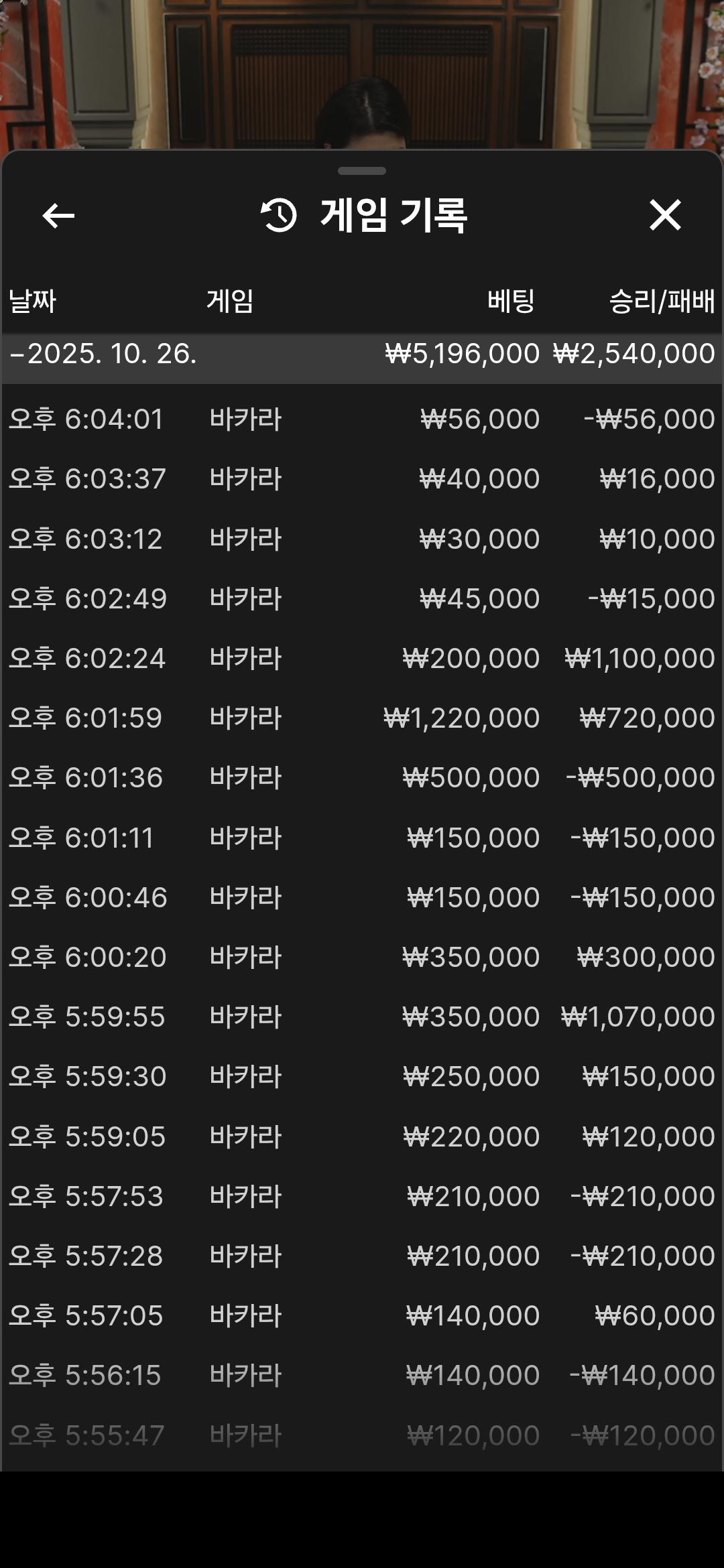Close the 게임 기록 panel

(664, 215)
